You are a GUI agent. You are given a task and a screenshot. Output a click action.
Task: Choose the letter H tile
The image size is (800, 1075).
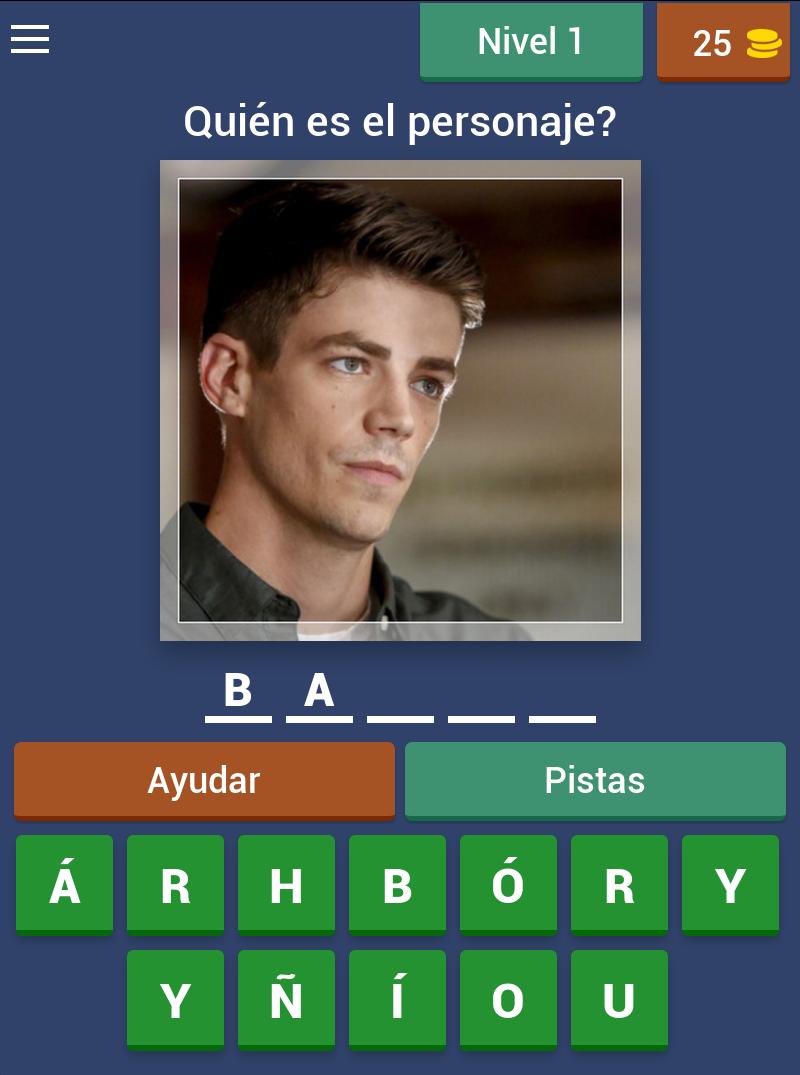286,885
